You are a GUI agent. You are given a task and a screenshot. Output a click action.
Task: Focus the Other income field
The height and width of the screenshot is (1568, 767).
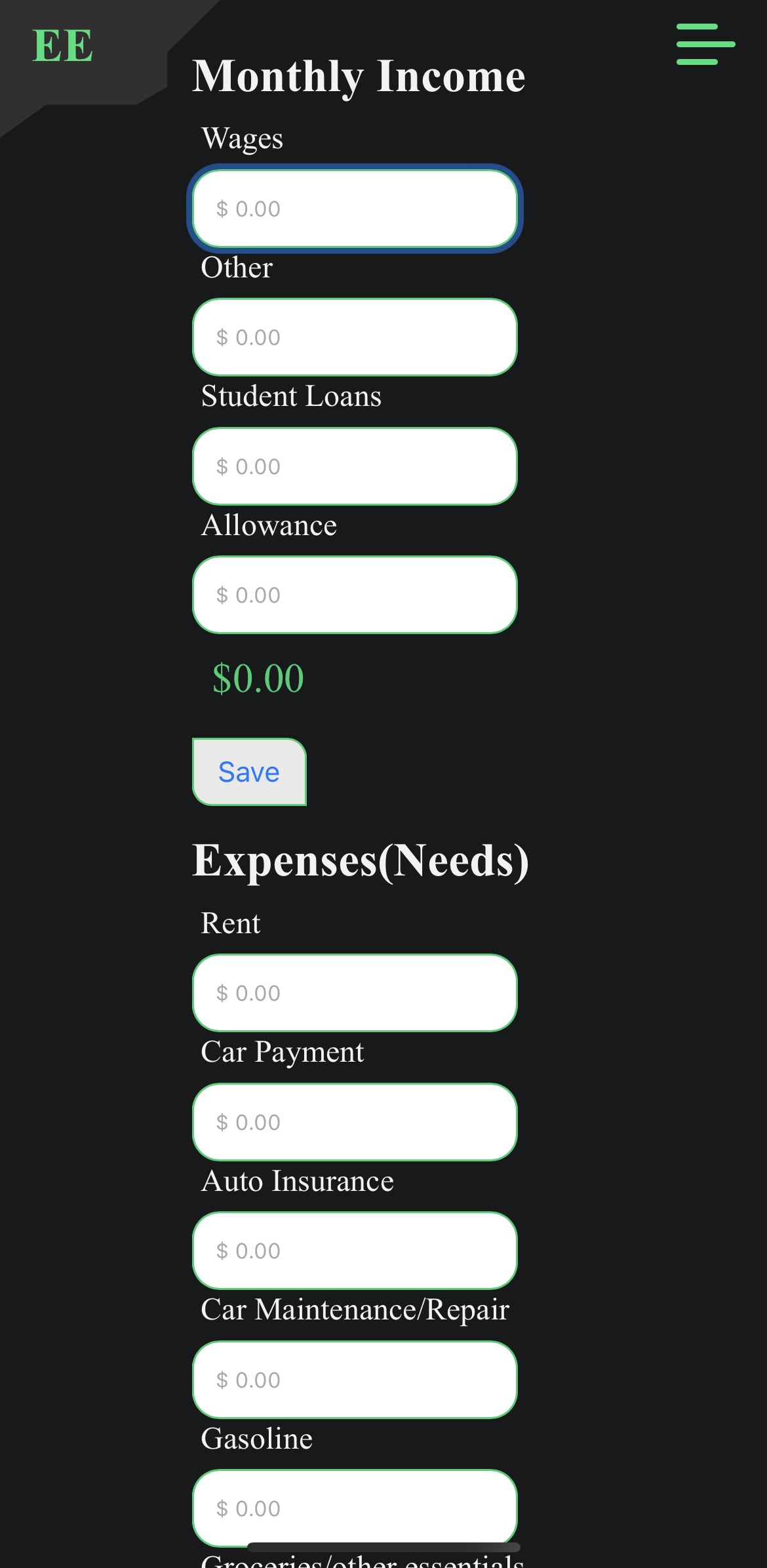tap(355, 337)
